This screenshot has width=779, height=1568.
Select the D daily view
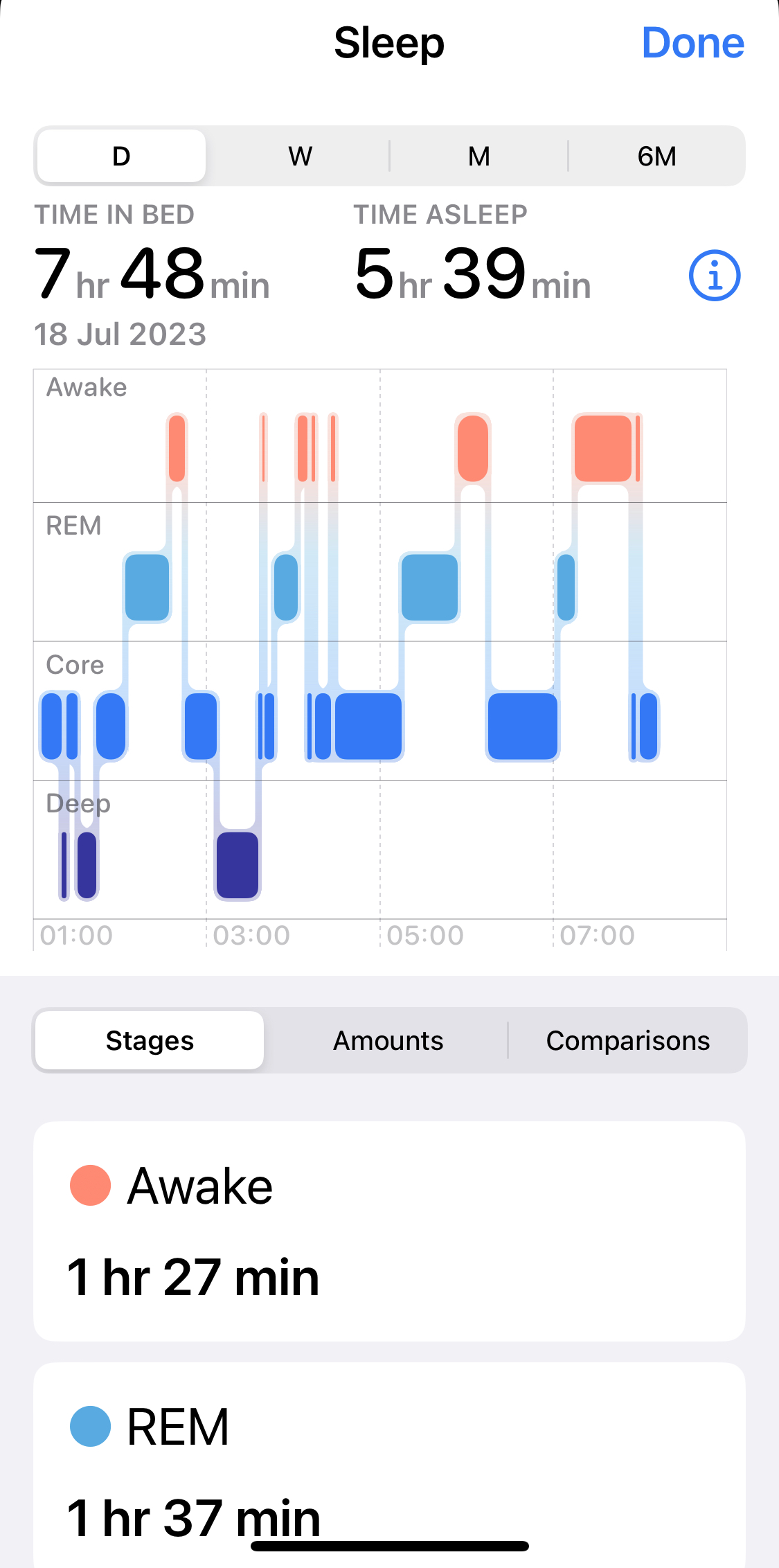pyautogui.click(x=121, y=157)
